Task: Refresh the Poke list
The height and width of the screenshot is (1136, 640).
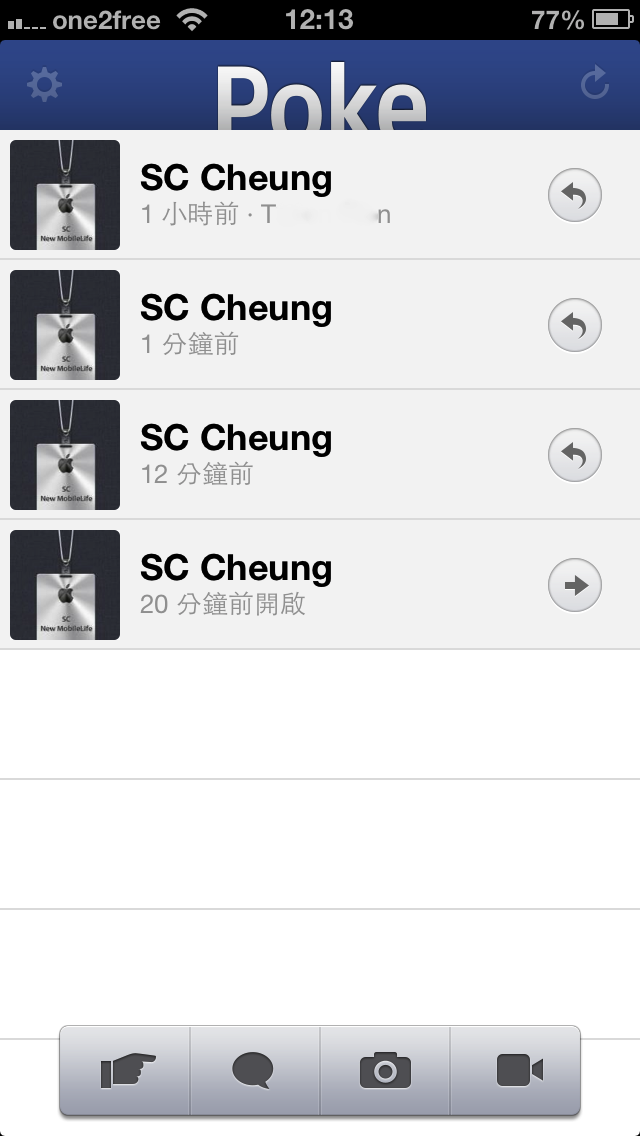Action: (595, 85)
